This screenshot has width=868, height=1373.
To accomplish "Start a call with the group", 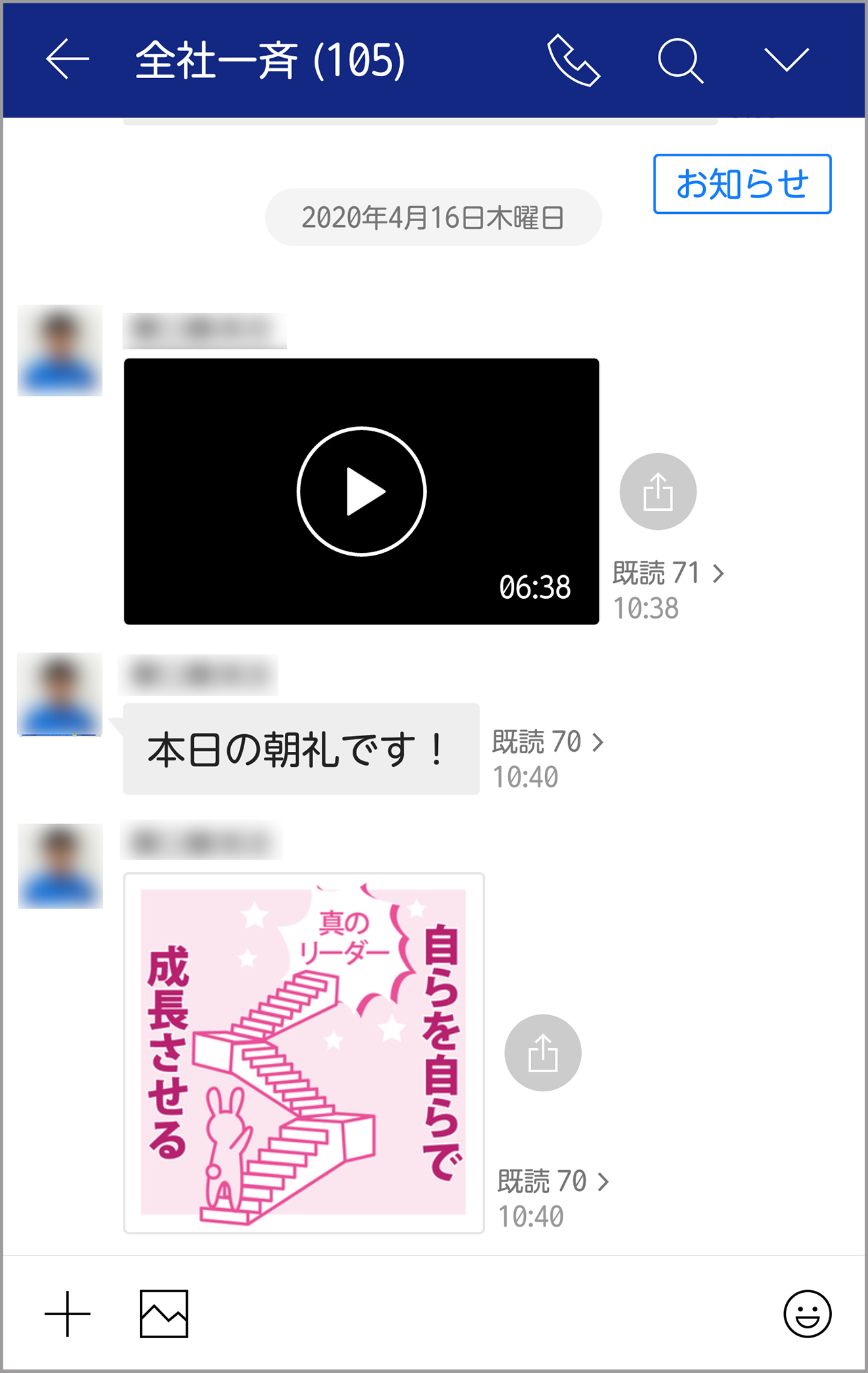I will click(573, 60).
